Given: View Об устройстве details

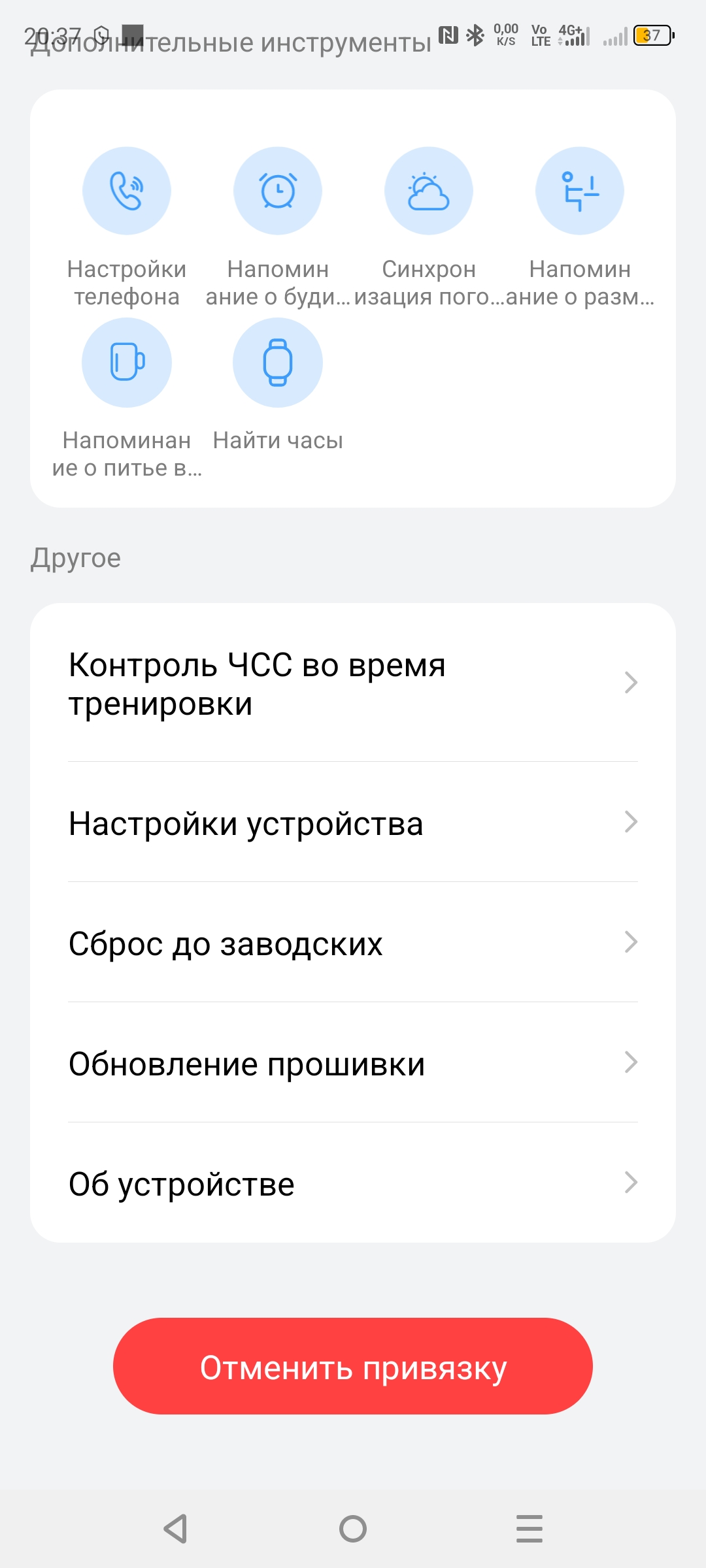Looking at the screenshot, I should (353, 1184).
